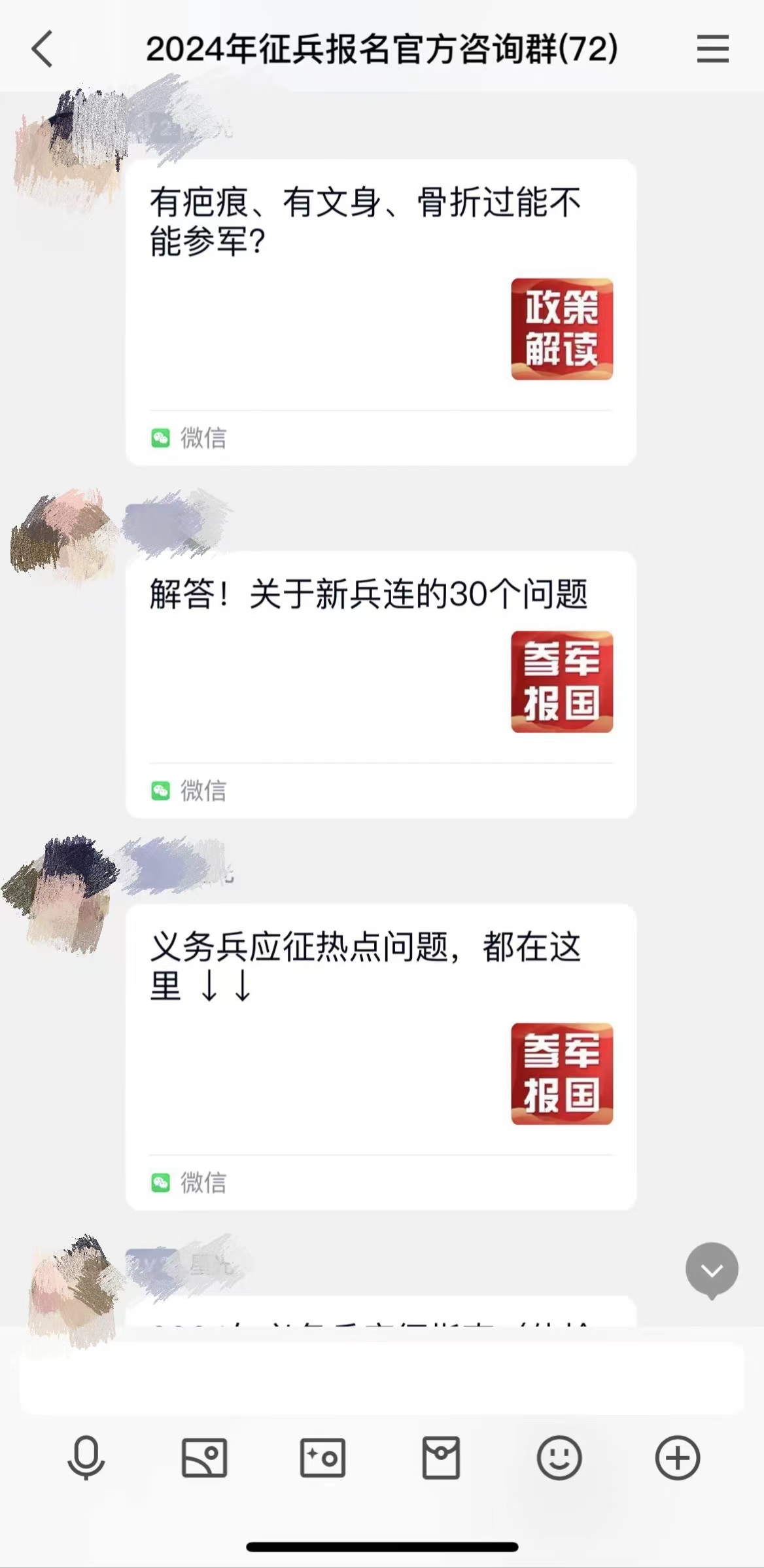The height and width of the screenshot is (1568, 764).
Task: Open the group chat menu
Action: point(712,50)
